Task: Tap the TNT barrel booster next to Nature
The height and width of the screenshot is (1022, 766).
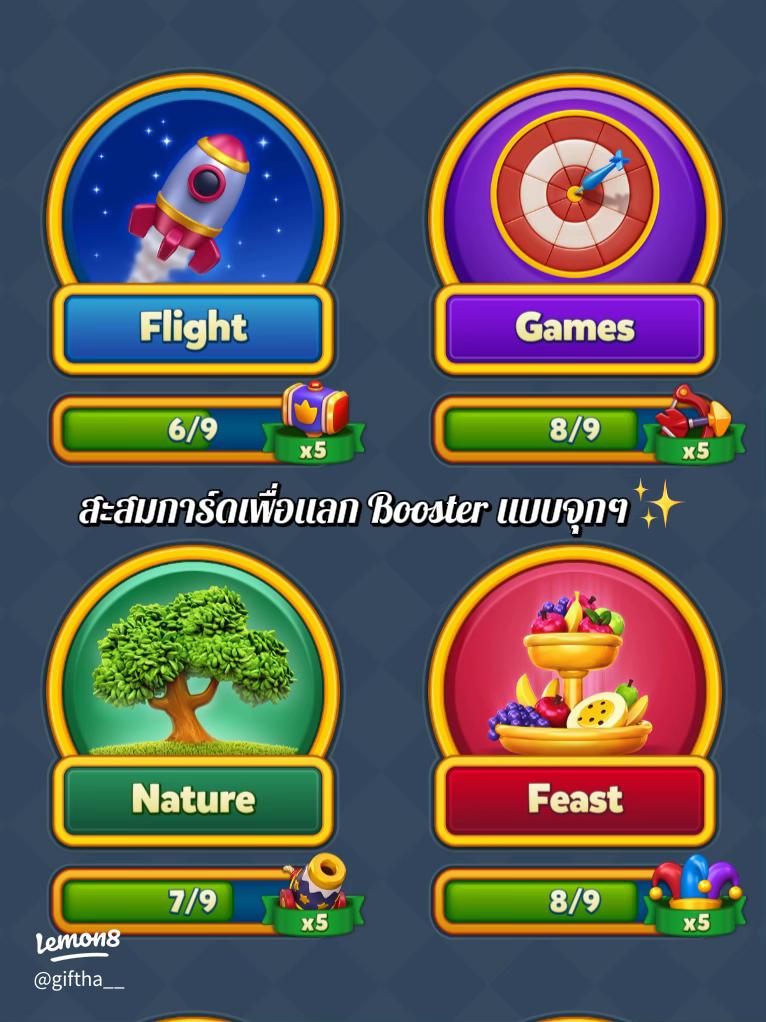Action: pyautogui.click(x=316, y=880)
